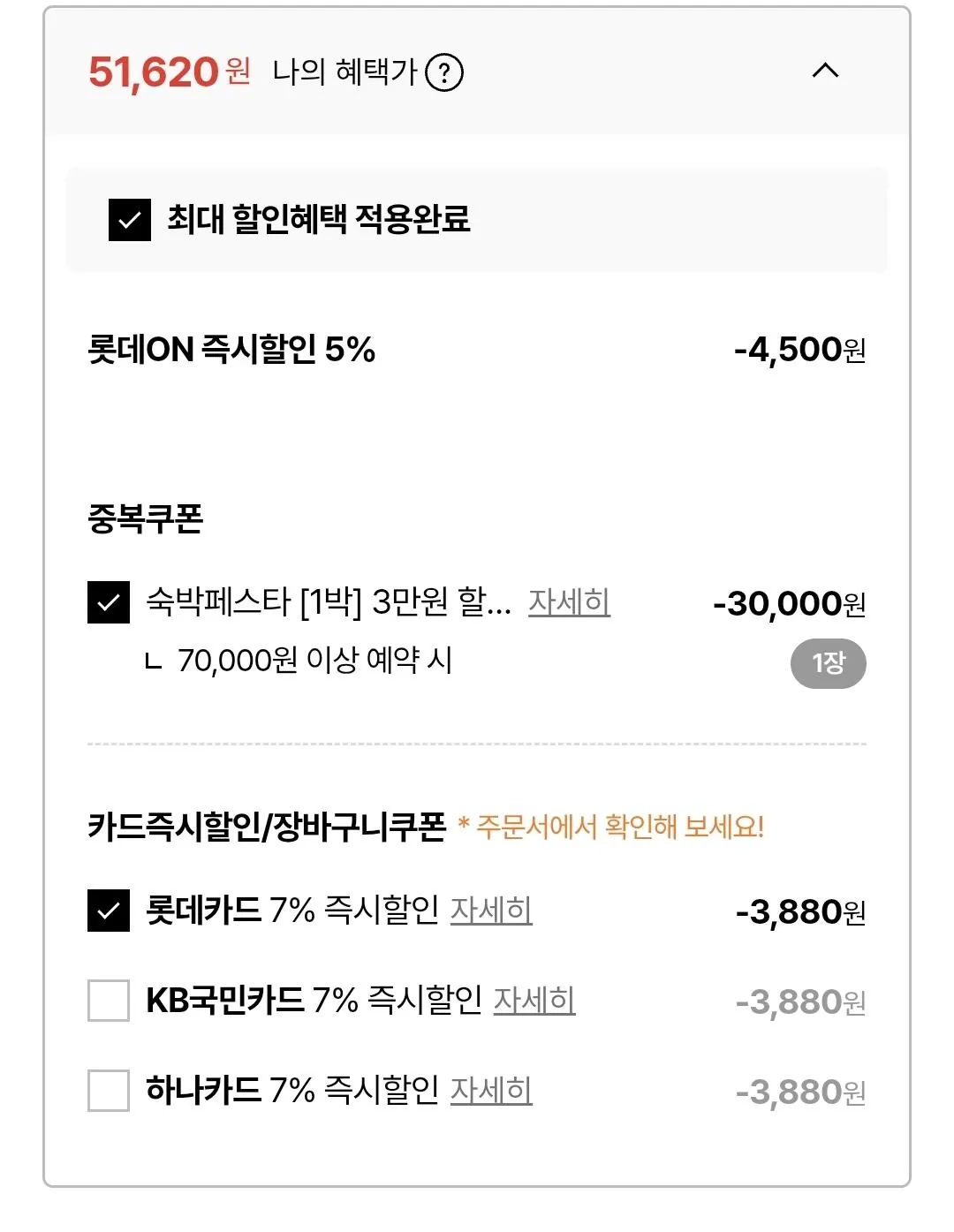Expand details via 자세히 beside 숙박페스타 coupon
The height and width of the screenshot is (1232, 954).
pos(570,604)
